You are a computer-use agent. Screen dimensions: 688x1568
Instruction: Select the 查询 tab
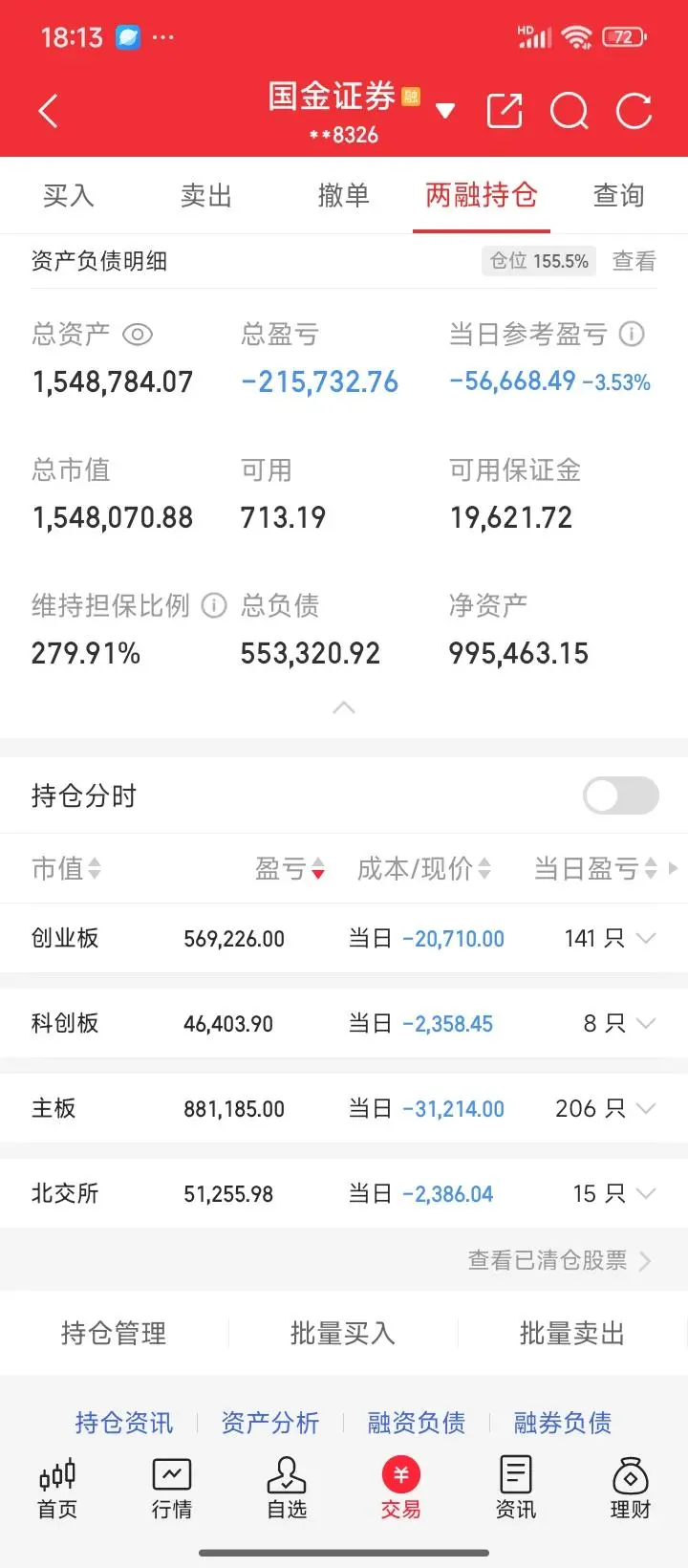pyautogui.click(x=619, y=196)
